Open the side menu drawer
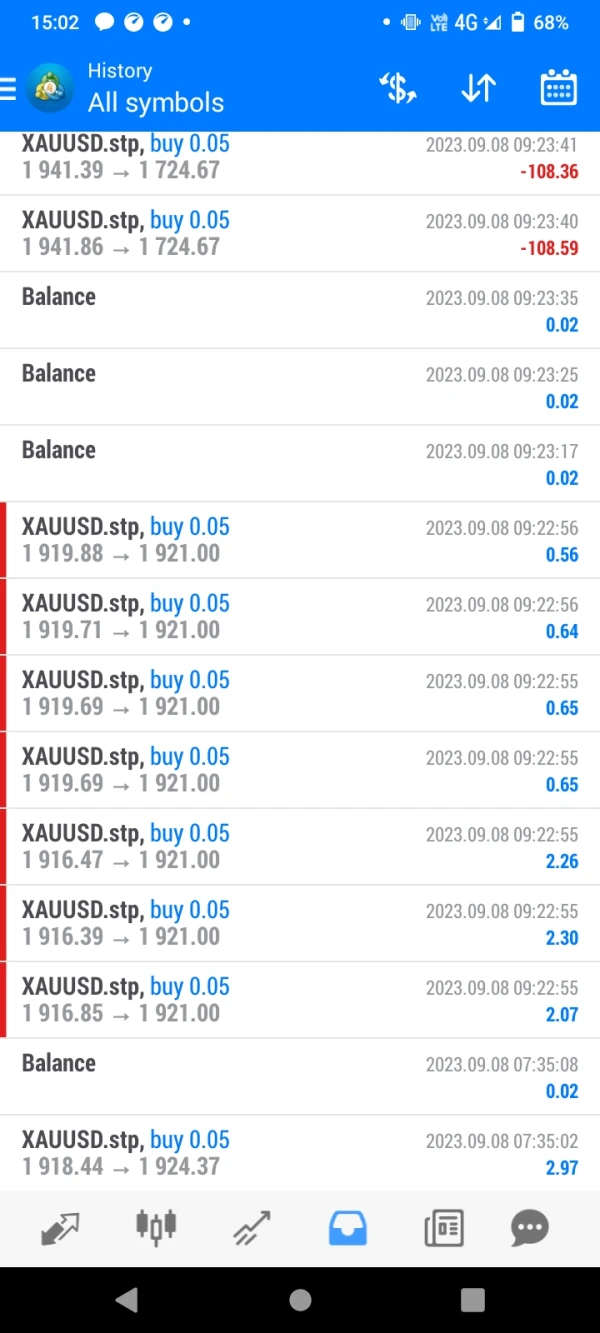This screenshot has height=1333, width=600. pyautogui.click(x=9, y=89)
